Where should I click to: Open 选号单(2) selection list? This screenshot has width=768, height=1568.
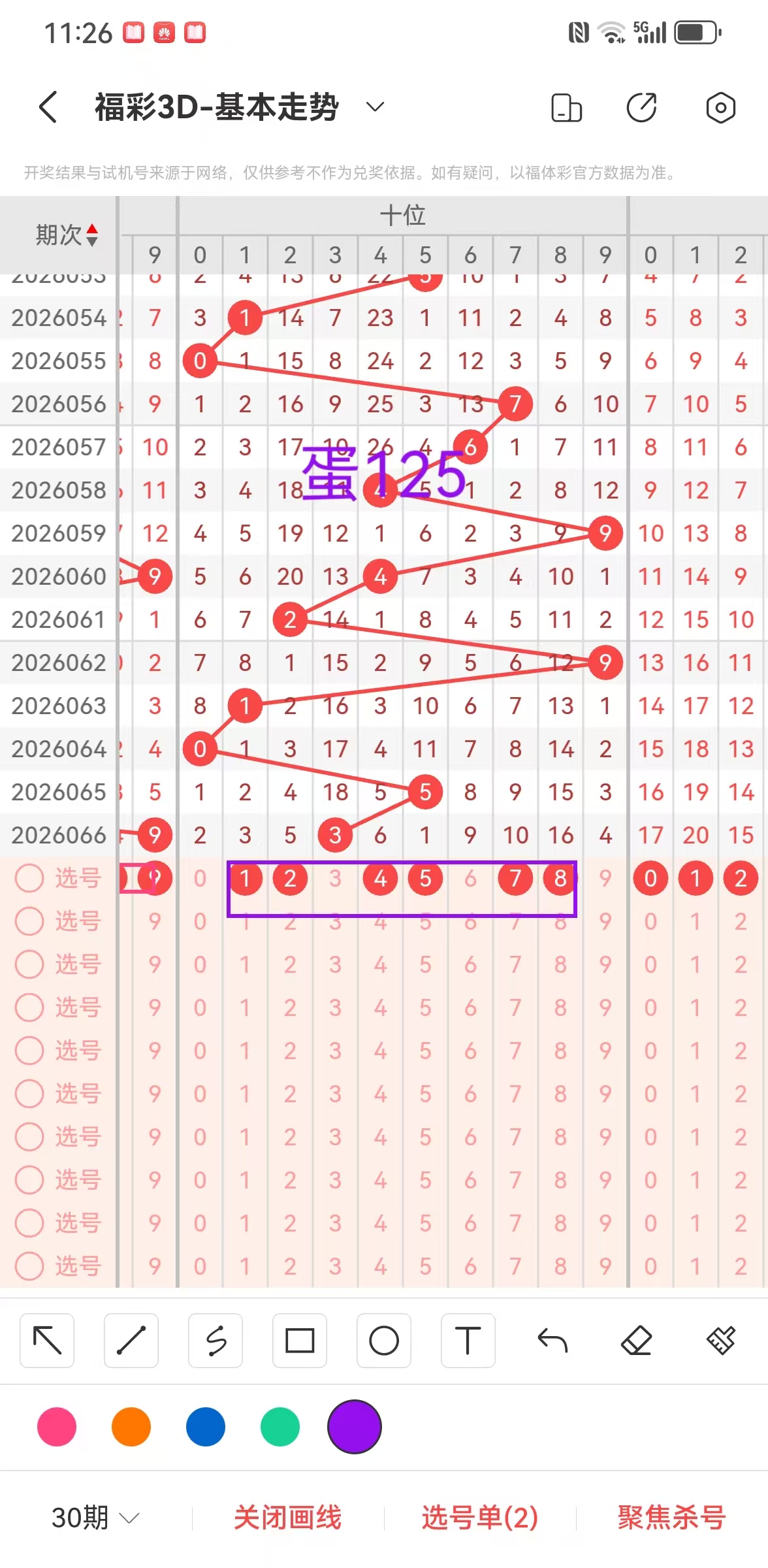pos(480,1517)
